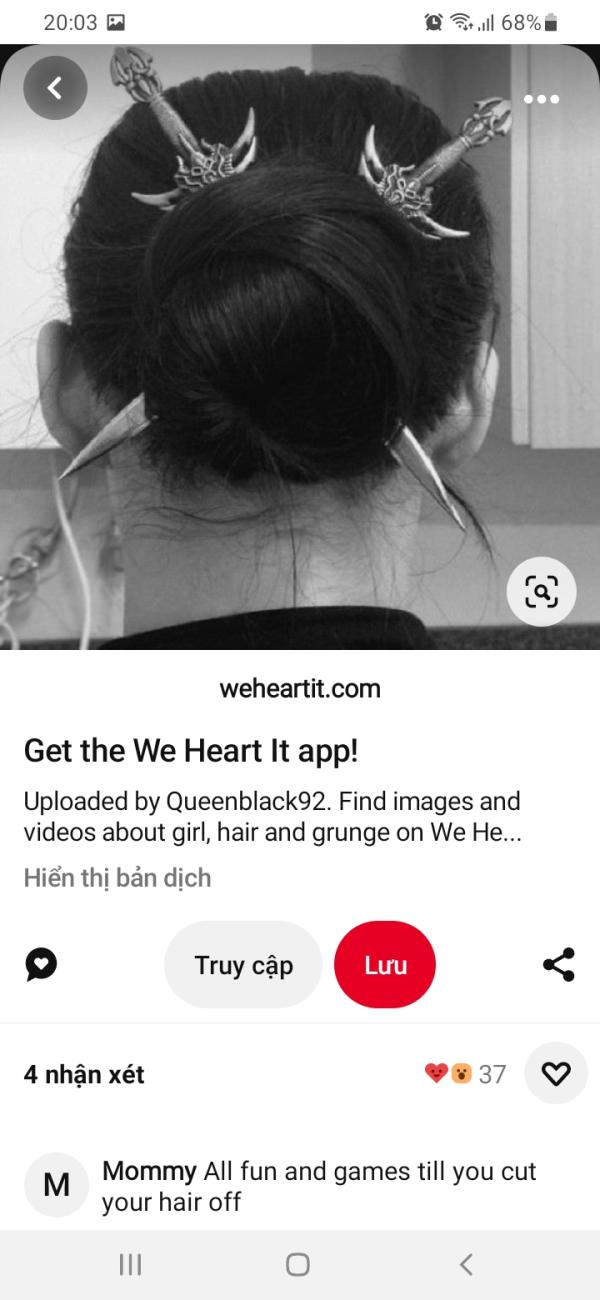React with the heart button
Screen dimensions: 600x1300
pos(555,1074)
